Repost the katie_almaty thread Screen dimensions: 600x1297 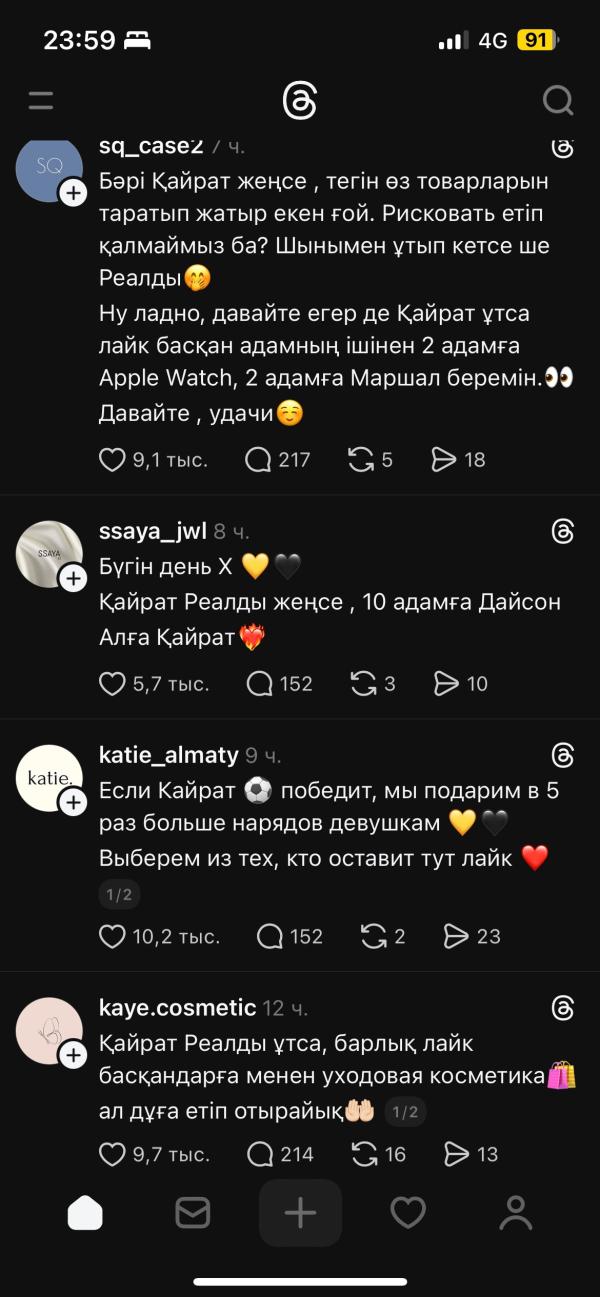pos(373,936)
